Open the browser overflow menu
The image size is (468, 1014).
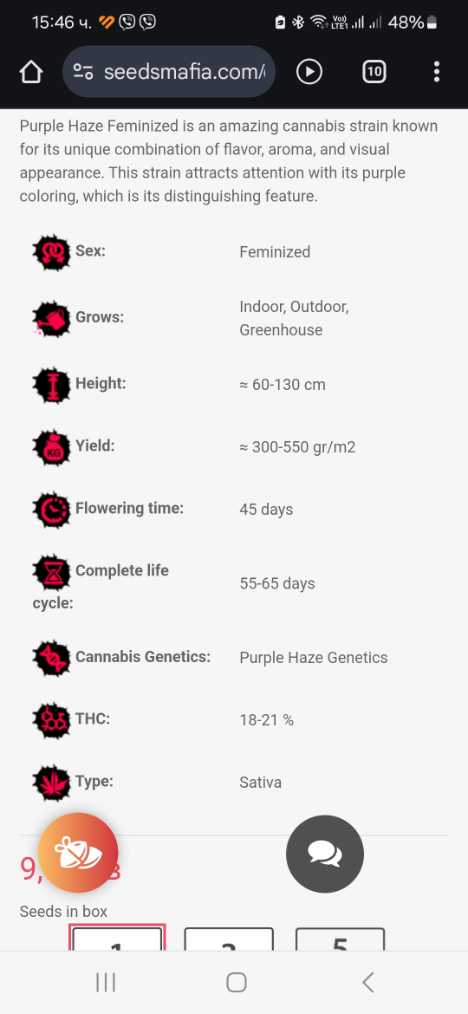(x=437, y=72)
